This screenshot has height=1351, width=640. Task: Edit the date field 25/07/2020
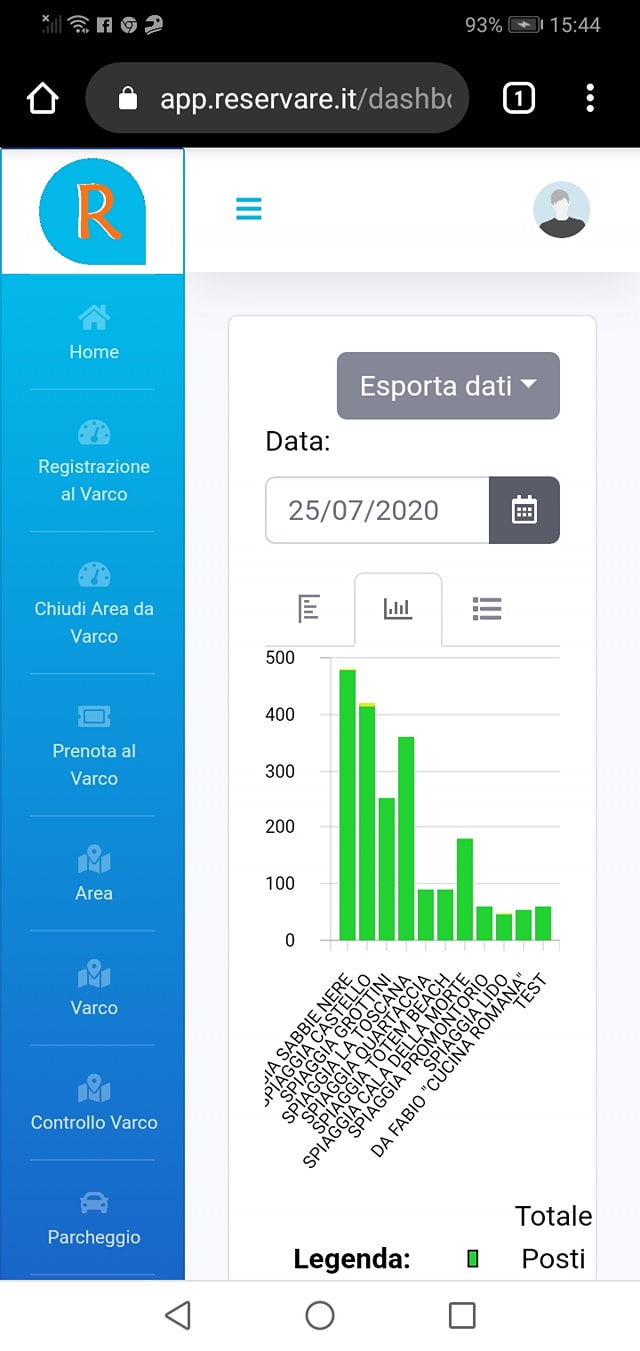click(x=377, y=510)
